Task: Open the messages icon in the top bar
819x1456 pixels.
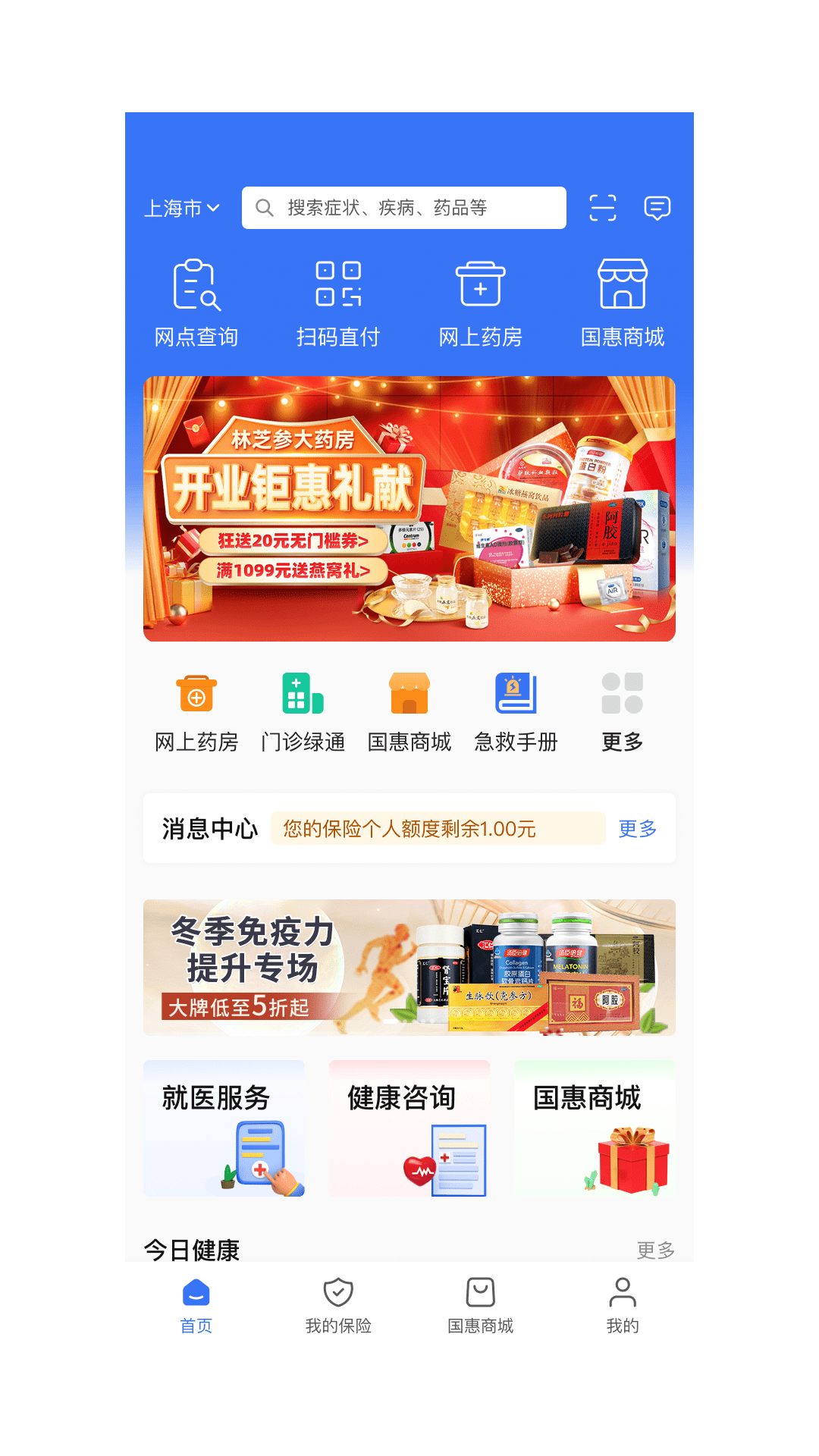Action: pyautogui.click(x=657, y=208)
